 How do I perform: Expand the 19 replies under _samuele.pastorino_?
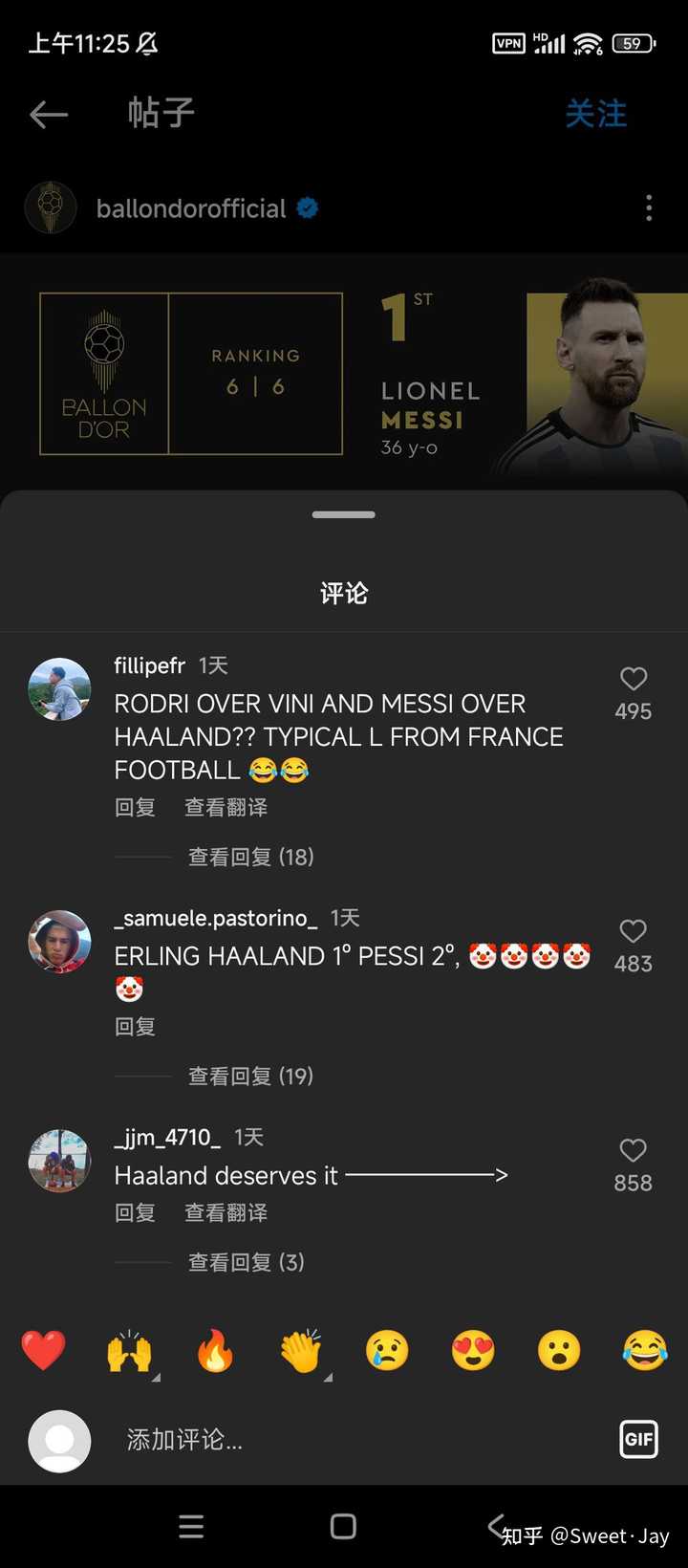coord(250,1077)
